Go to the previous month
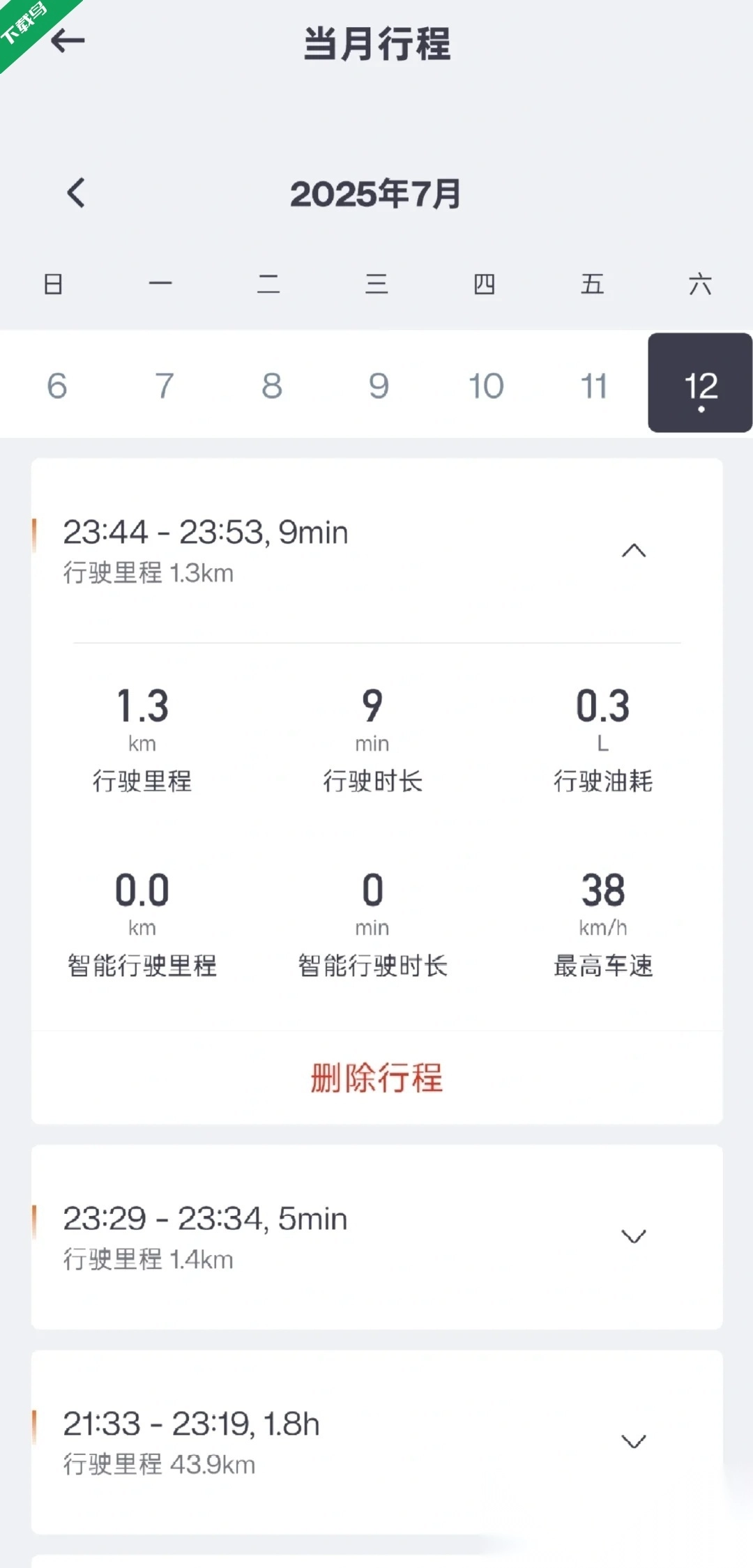The image size is (753, 1568). pos(76,193)
